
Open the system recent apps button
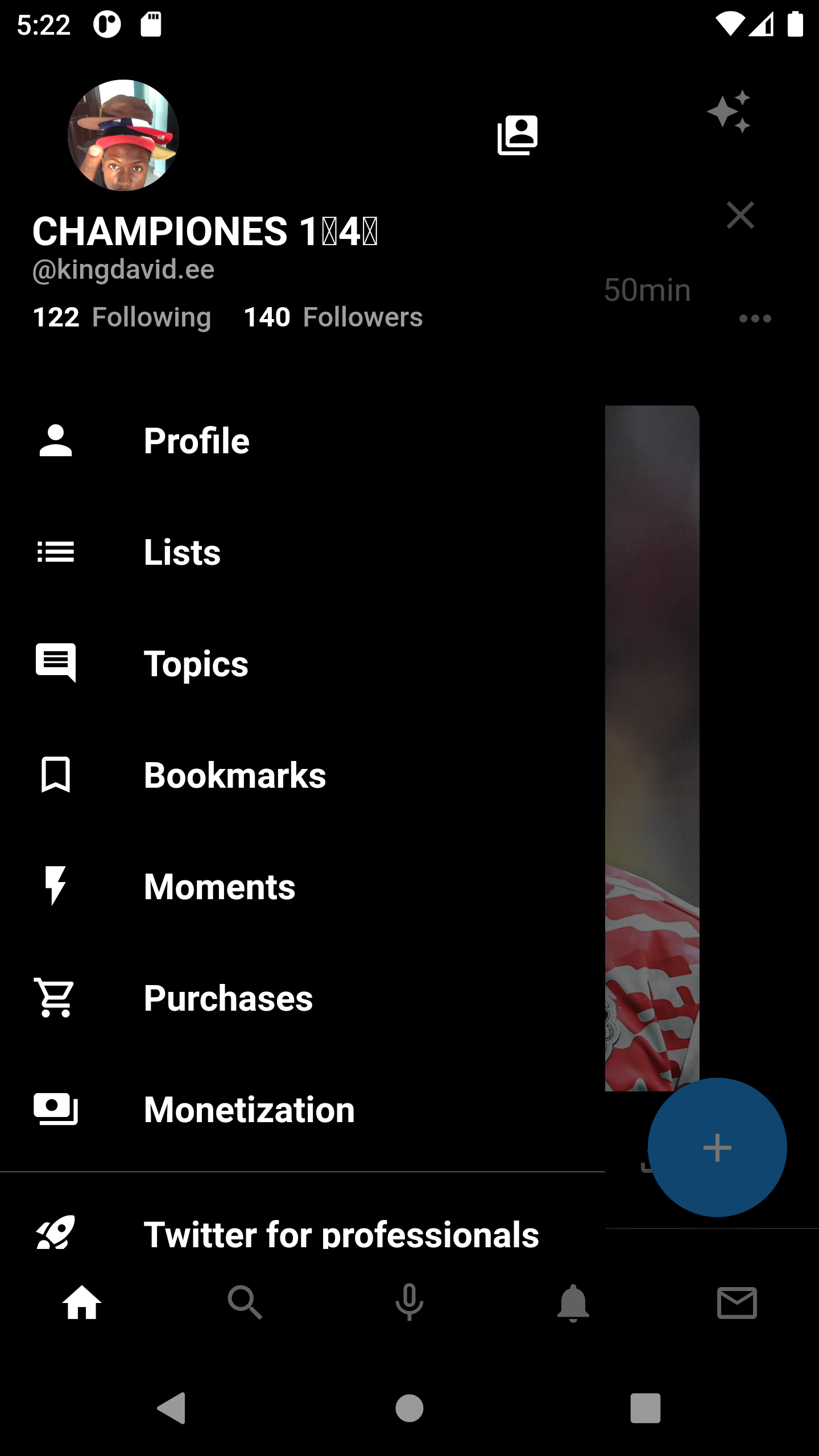pos(645,1408)
